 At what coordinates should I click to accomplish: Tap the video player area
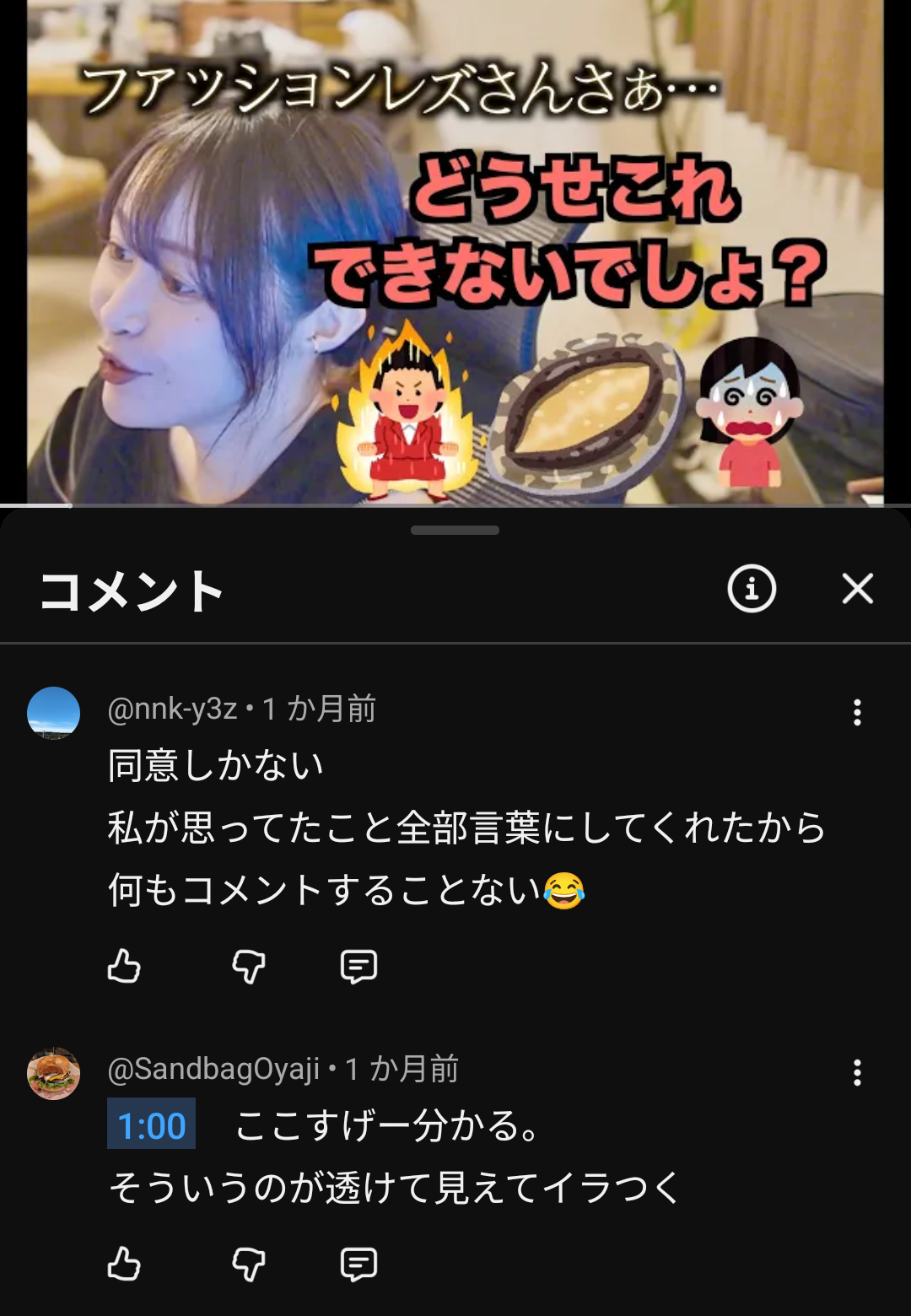[x=455, y=251]
